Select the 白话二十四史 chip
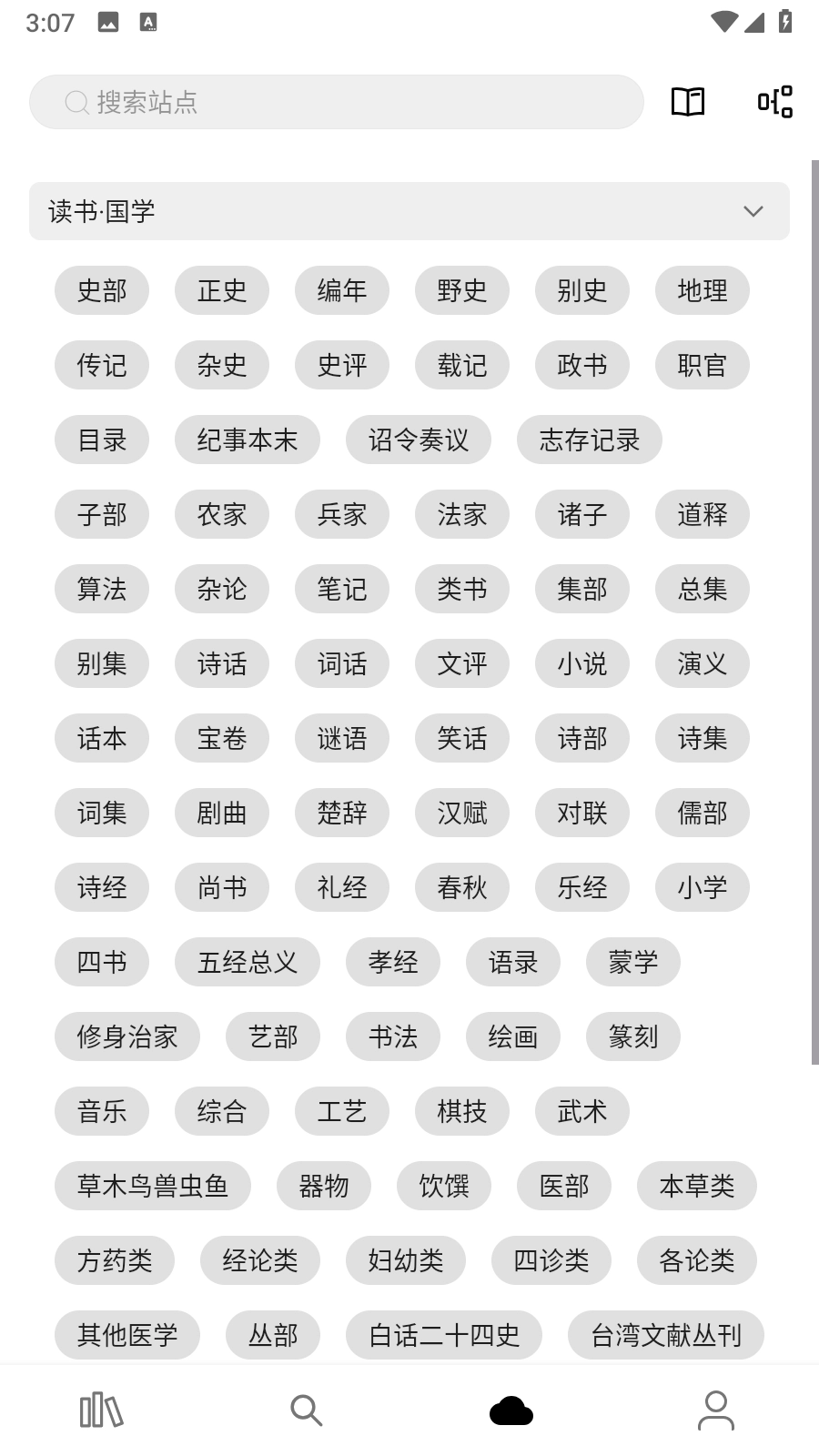Image resolution: width=819 pixels, height=1456 pixels. point(443,1336)
